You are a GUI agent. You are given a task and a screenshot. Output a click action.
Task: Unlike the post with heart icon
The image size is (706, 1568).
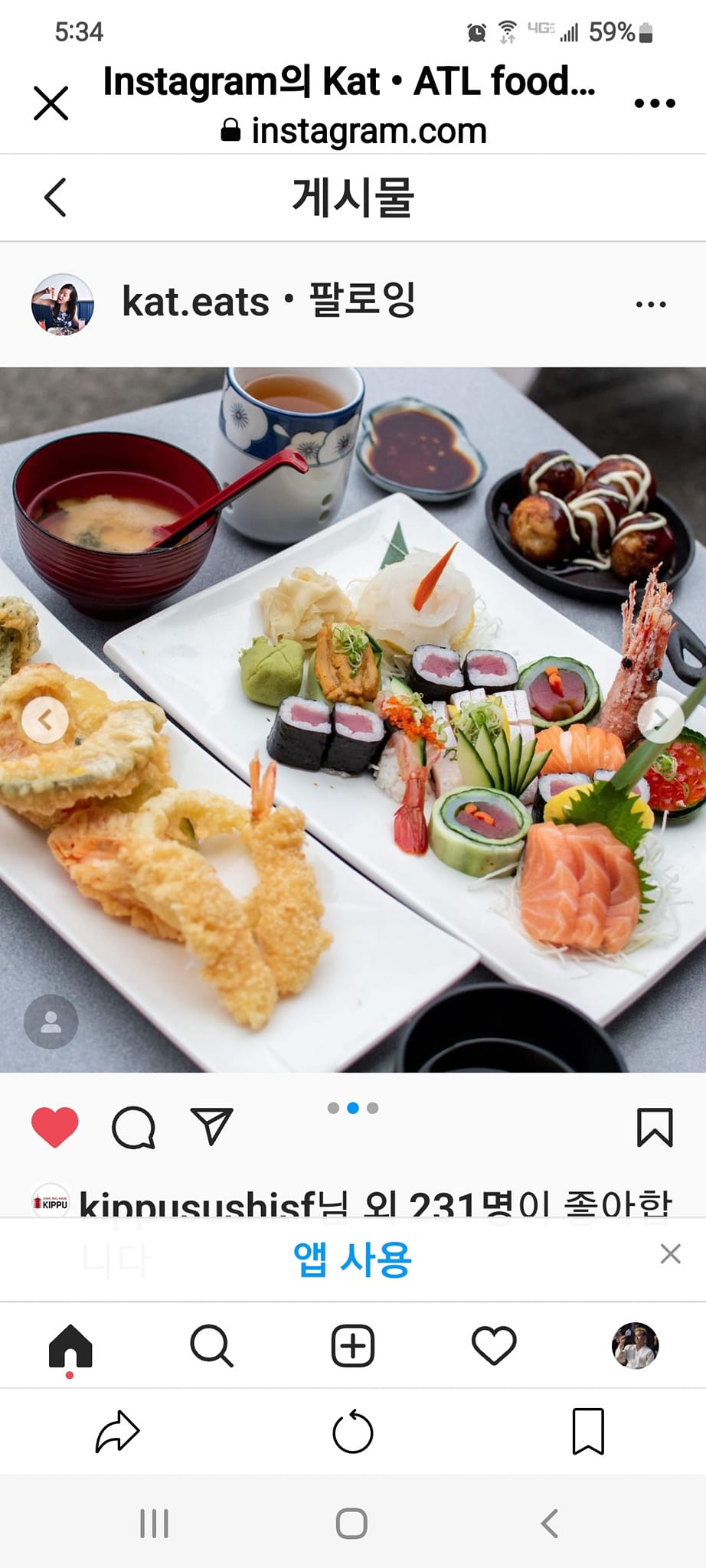55,1127
